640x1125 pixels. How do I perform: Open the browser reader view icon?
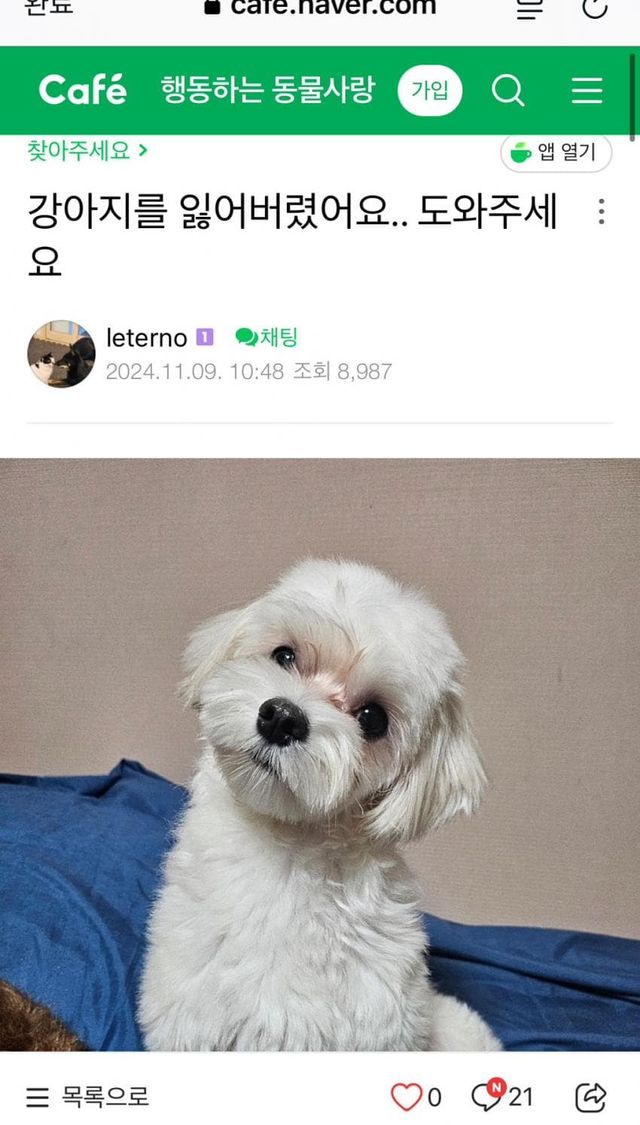(530, 8)
